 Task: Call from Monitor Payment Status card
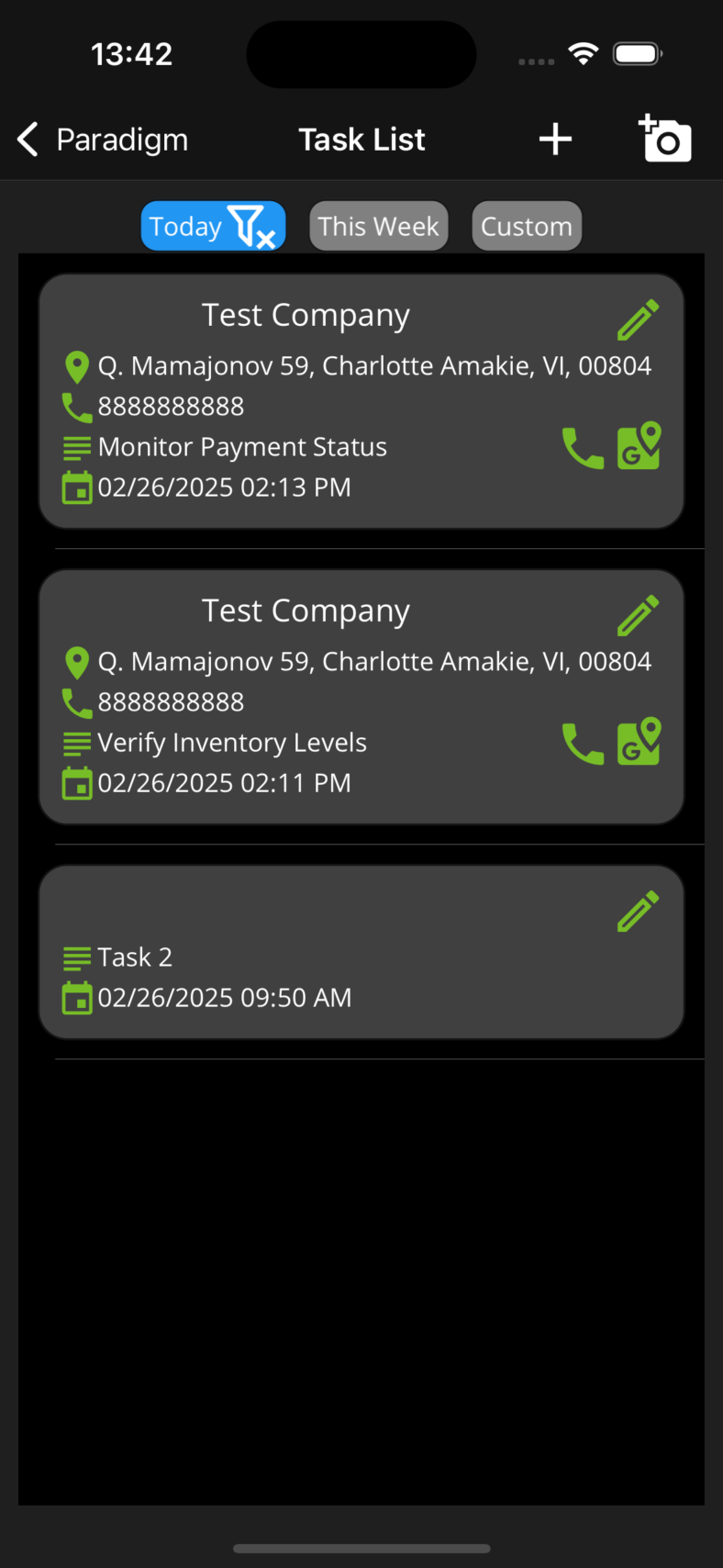pyautogui.click(x=583, y=447)
